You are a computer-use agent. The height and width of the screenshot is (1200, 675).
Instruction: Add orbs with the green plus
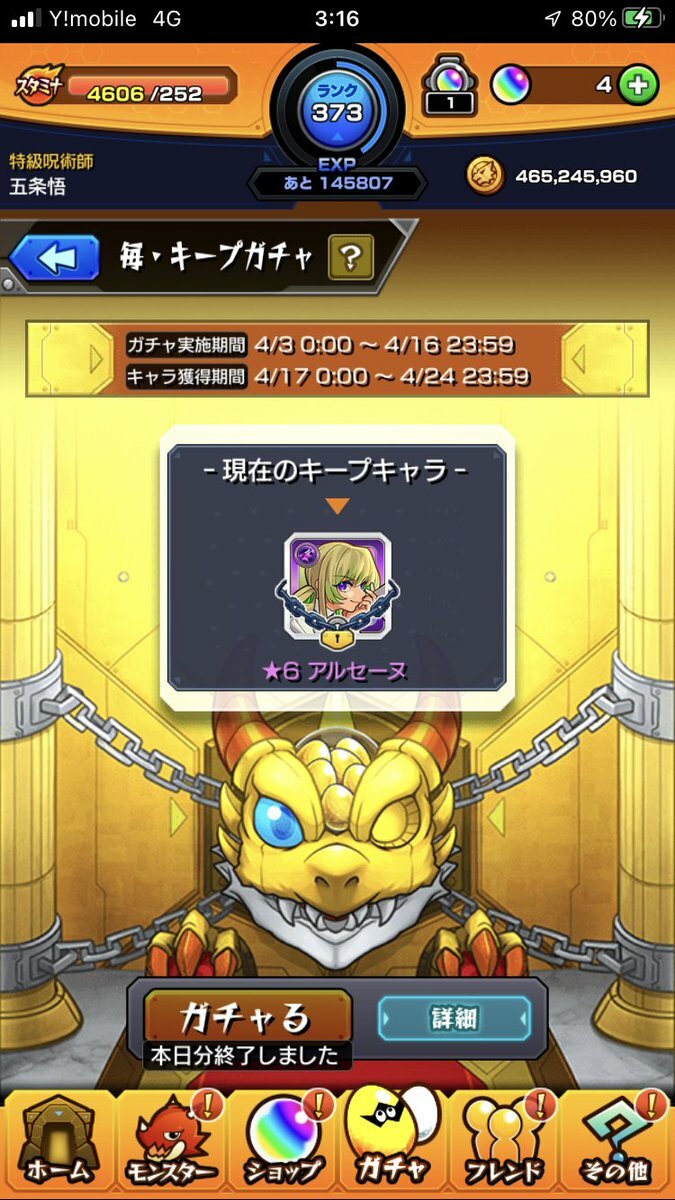pos(637,86)
